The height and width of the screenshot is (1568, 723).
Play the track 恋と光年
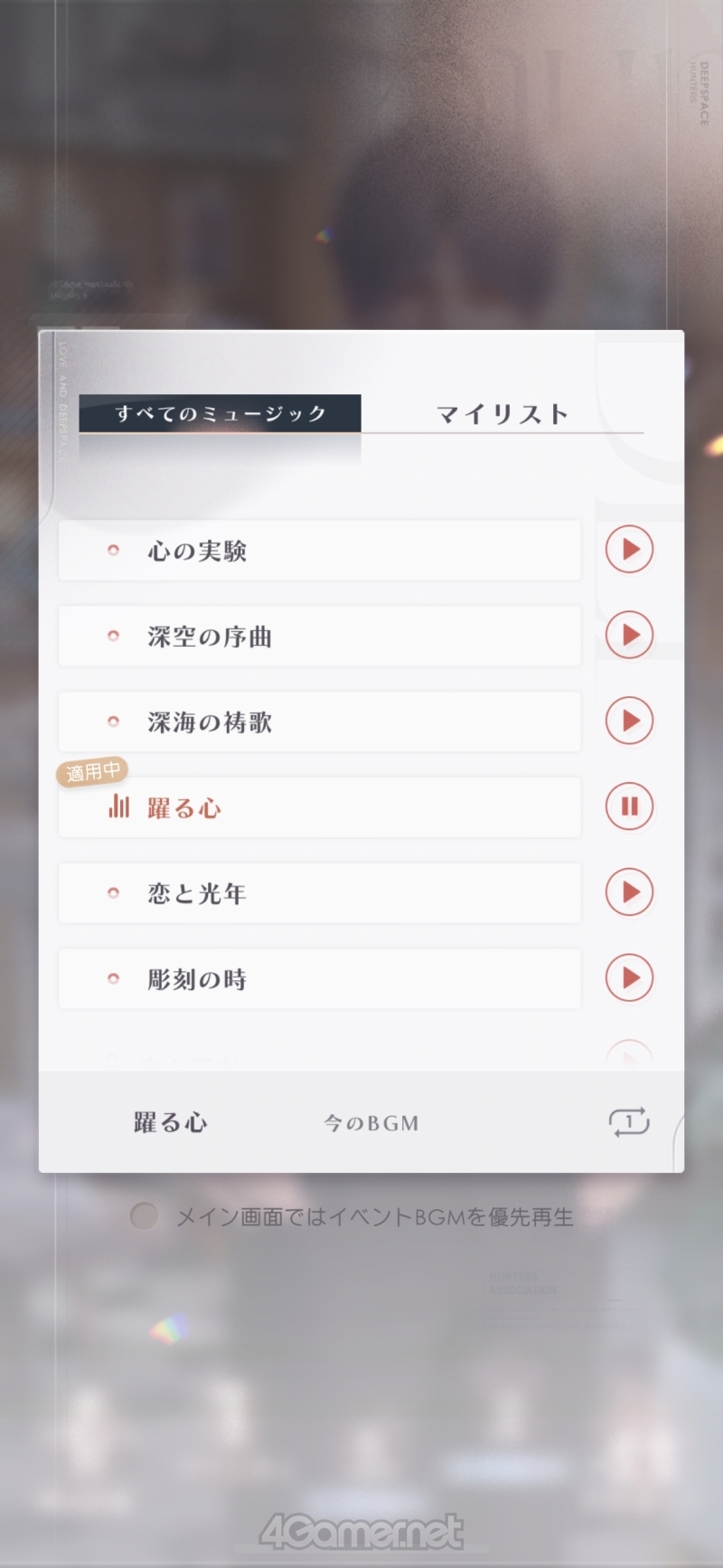tap(629, 892)
